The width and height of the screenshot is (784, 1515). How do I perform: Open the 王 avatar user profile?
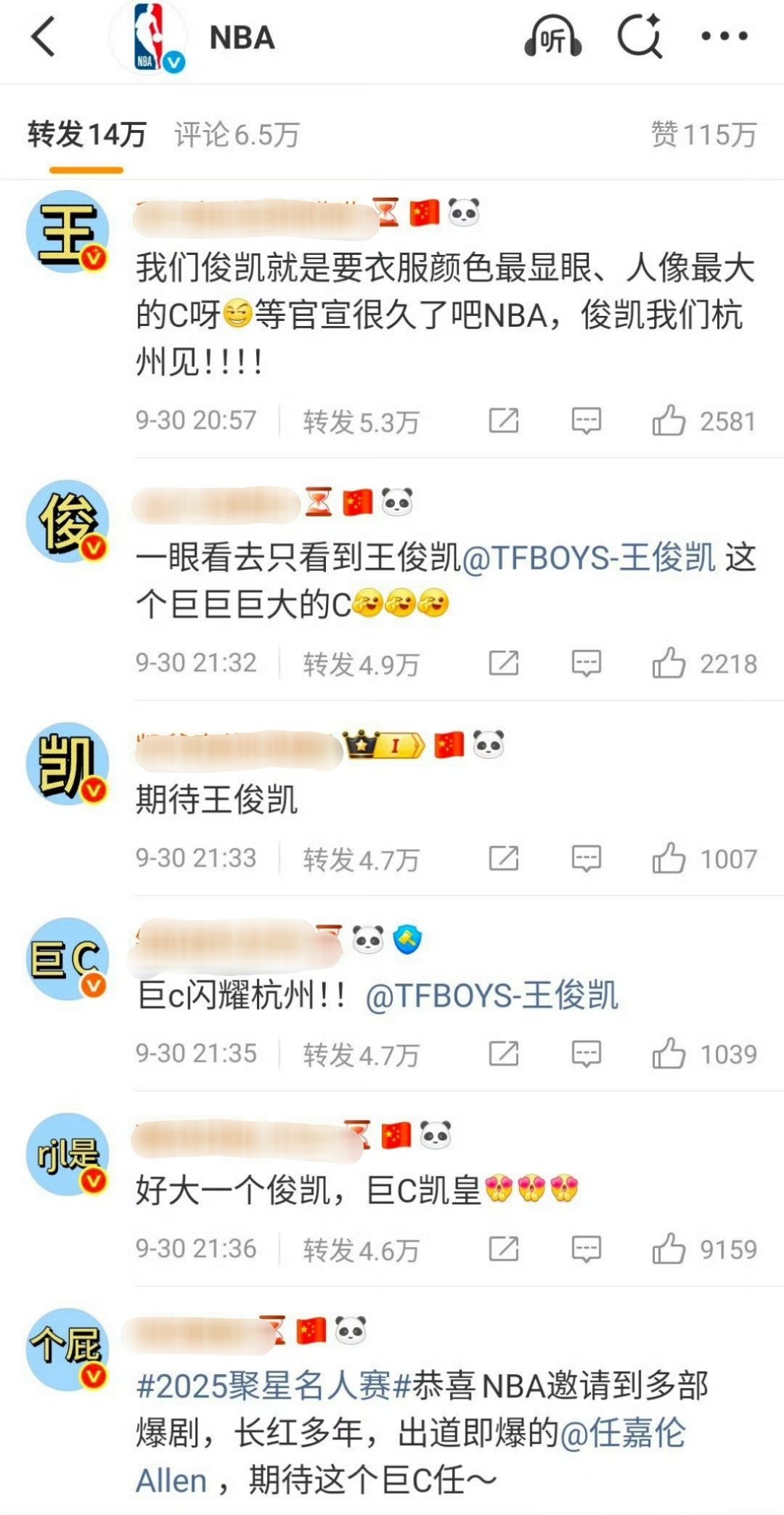point(67,232)
